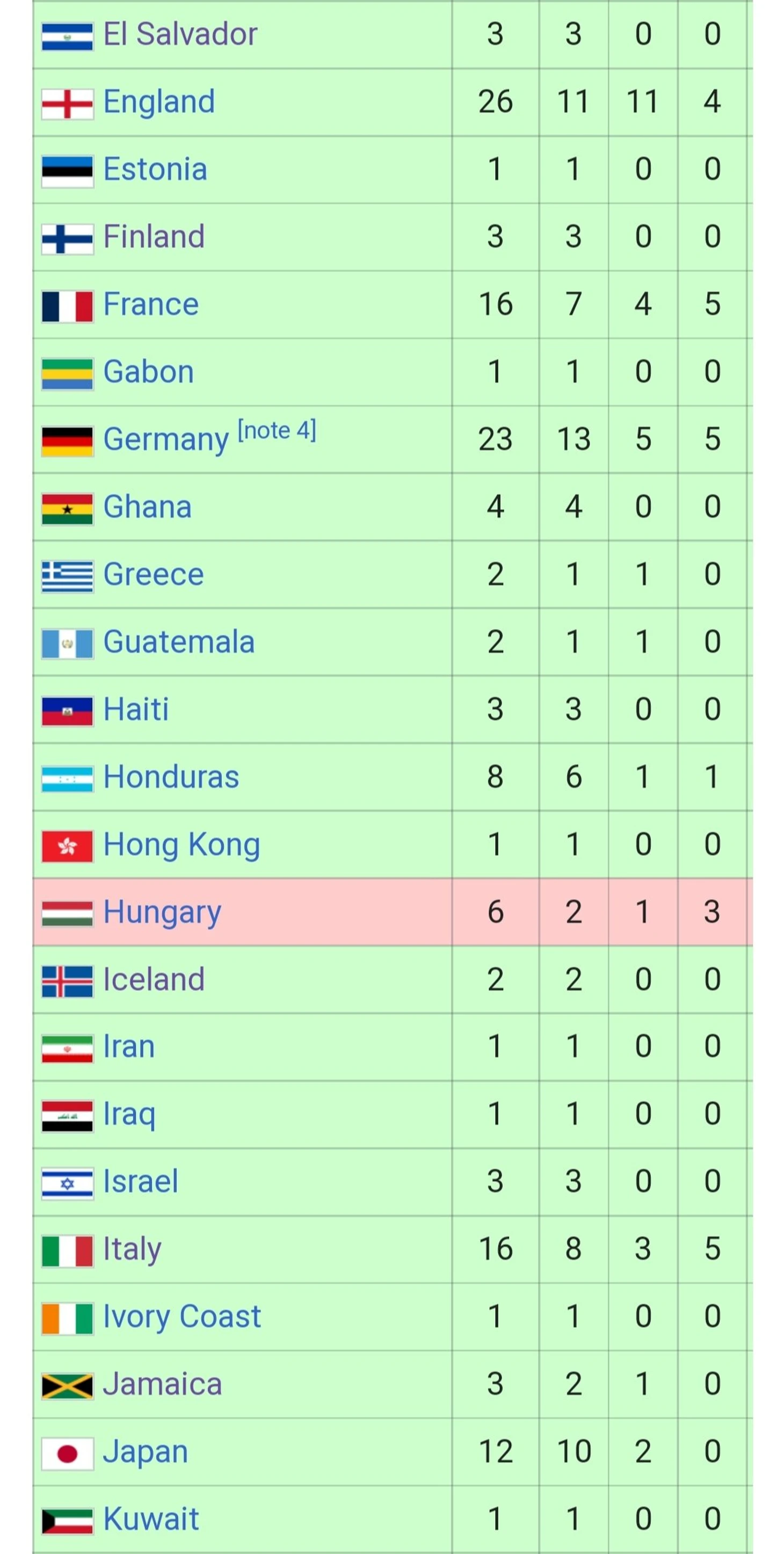The width and height of the screenshot is (784, 1554).
Task: Open the note 4 reference
Action: point(277,431)
